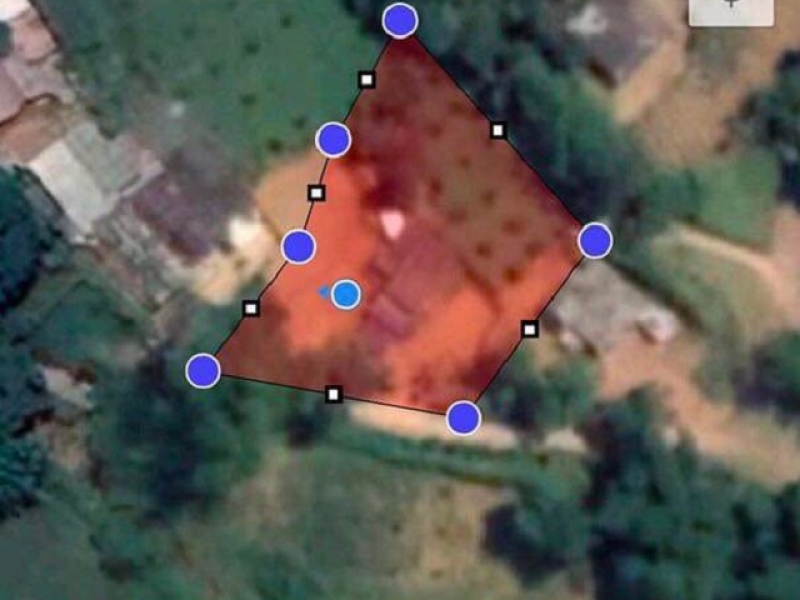800x600 pixels.
Task: Select the northernmost polygon vertex handle
Action: coord(400,19)
